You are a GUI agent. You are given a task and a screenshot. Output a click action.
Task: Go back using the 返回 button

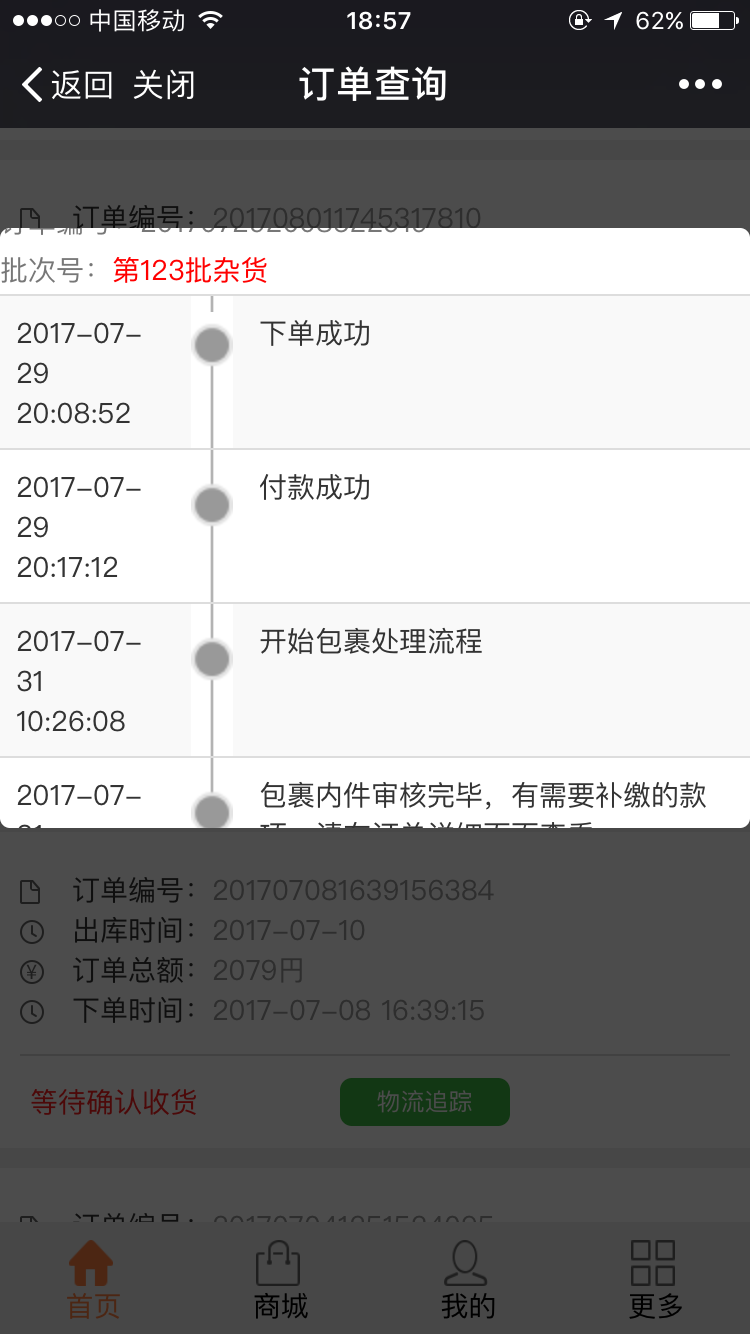coord(67,85)
